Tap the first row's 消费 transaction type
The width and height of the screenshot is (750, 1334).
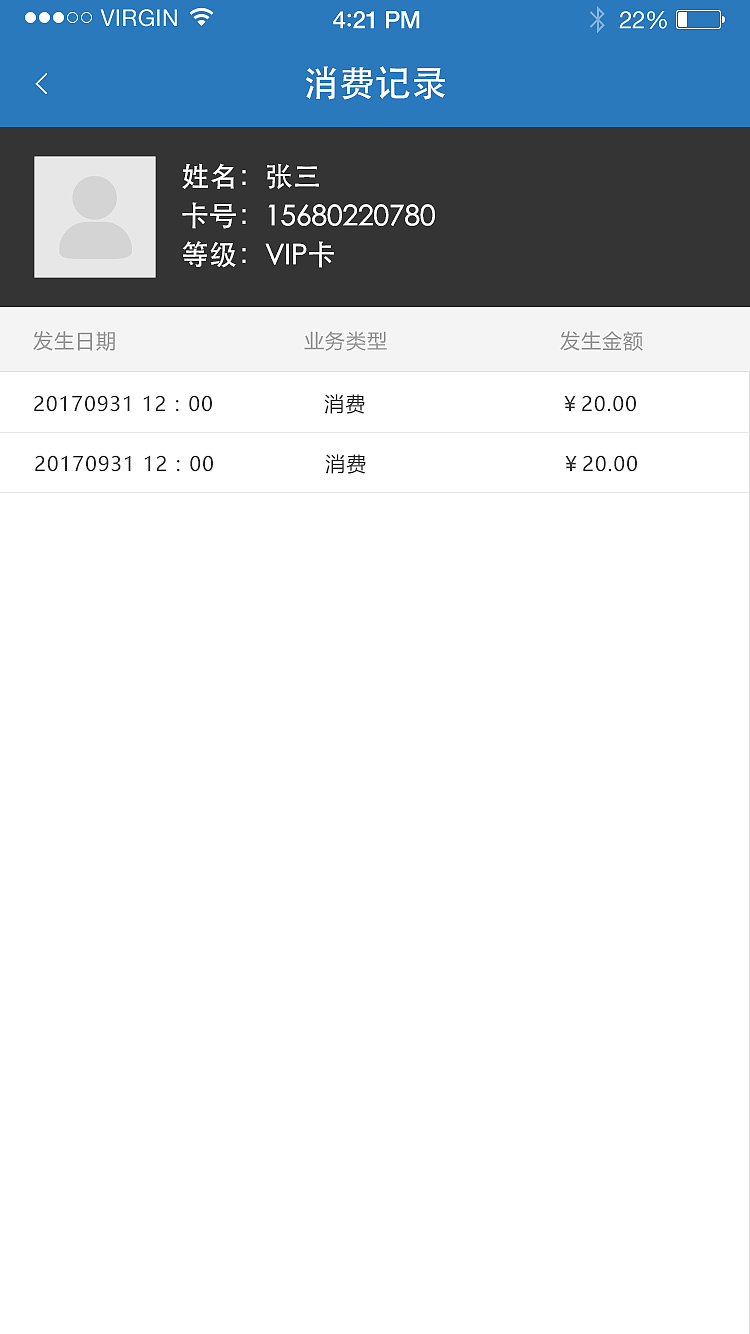345,403
